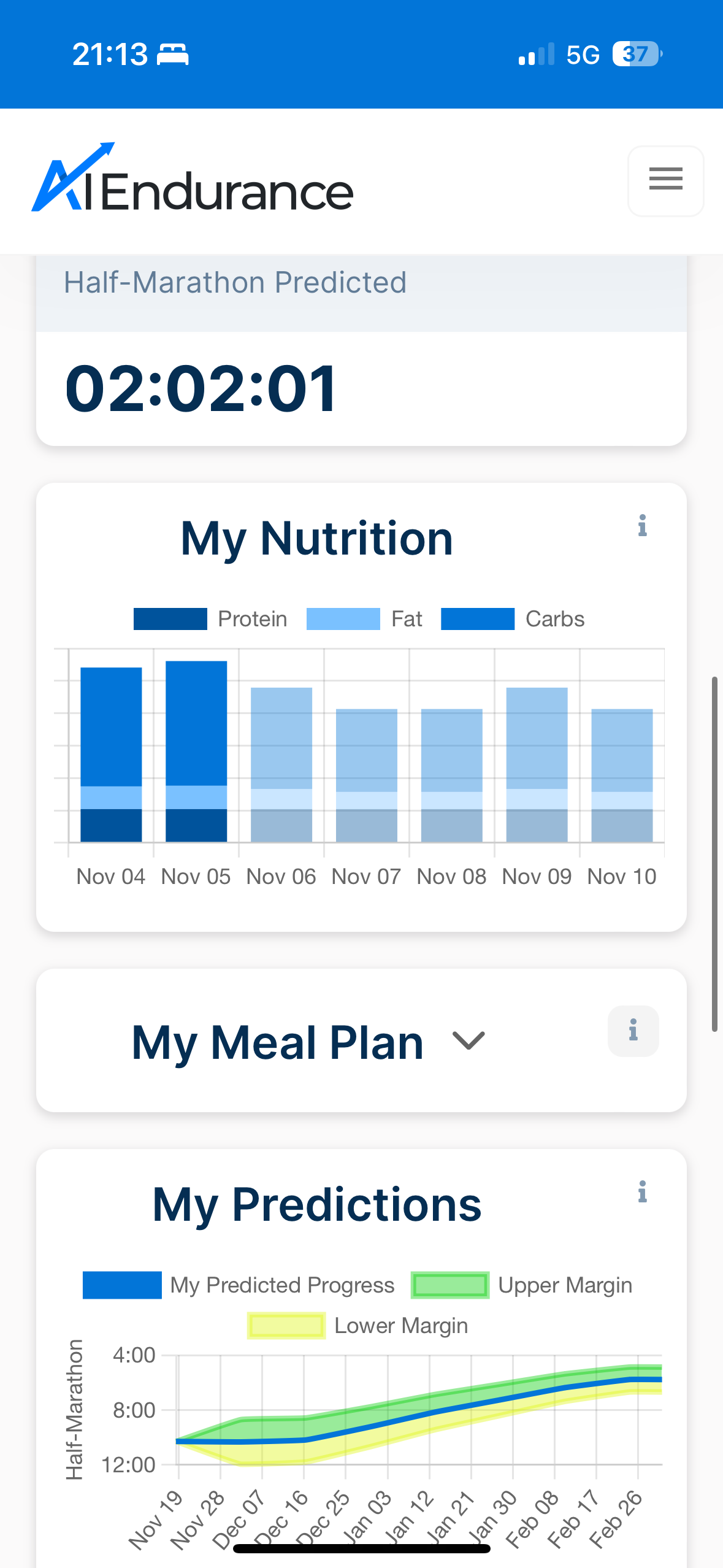Hide the My Predicted Progress series
This screenshot has width=723, height=1568.
239,1285
